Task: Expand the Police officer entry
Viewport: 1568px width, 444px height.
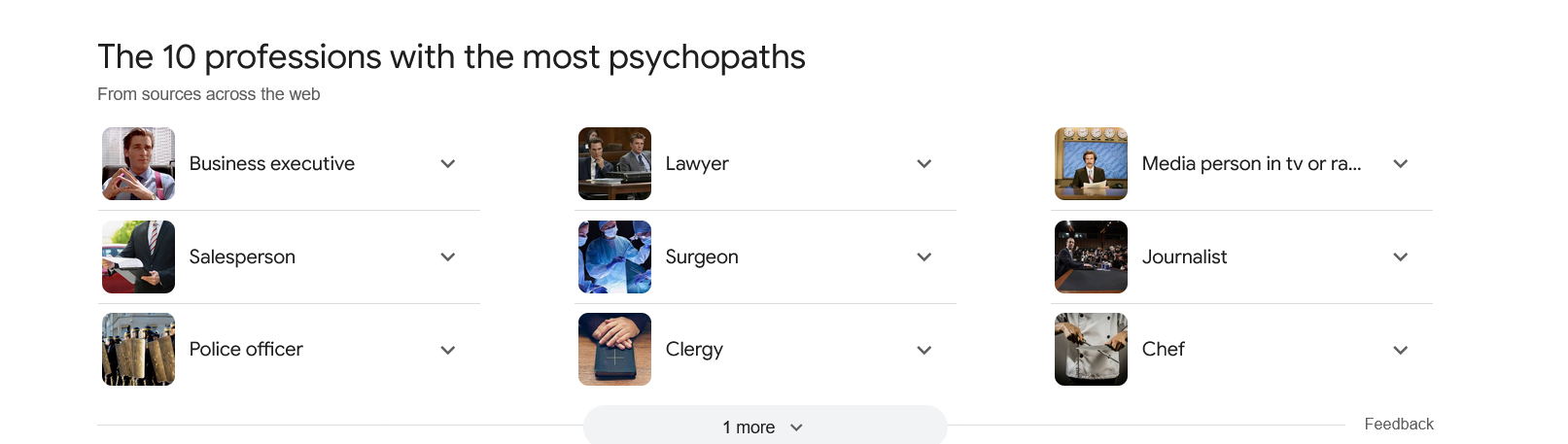Action: pyautogui.click(x=447, y=350)
